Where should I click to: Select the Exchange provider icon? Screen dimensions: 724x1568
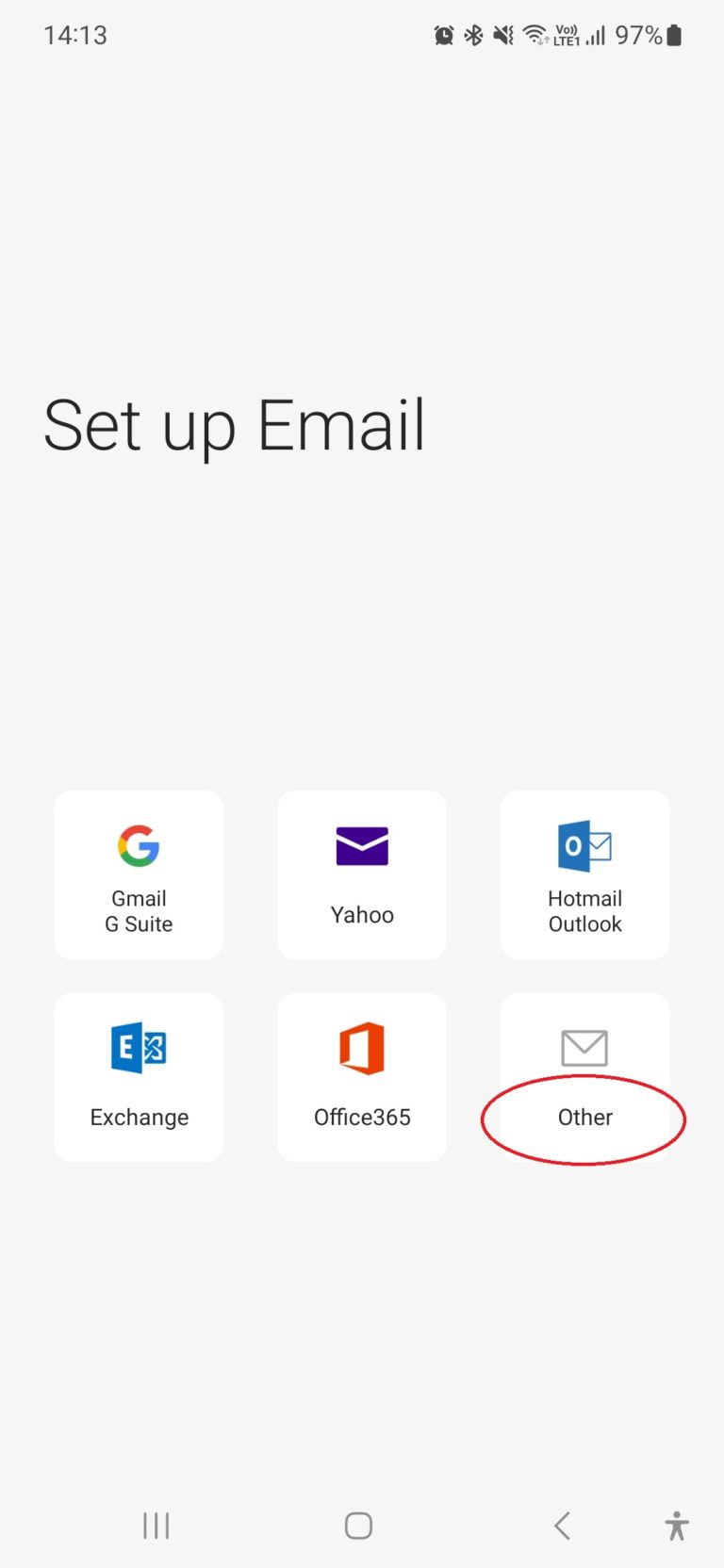(139, 1046)
